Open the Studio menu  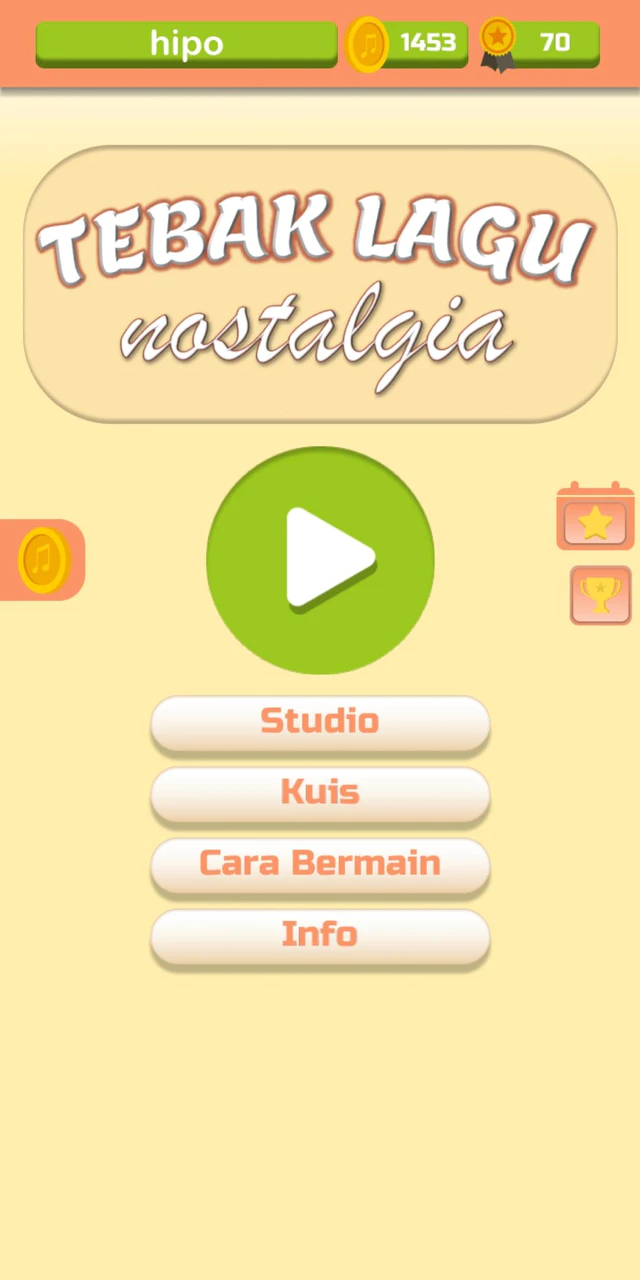[320, 721]
